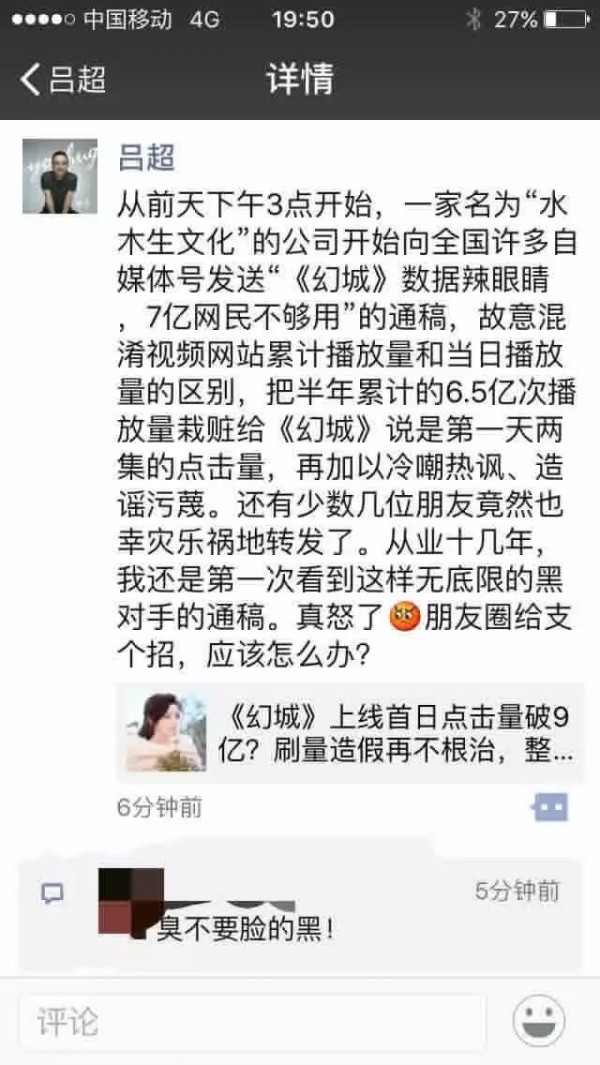Open the emoji picker
This screenshot has height=1065, width=600.
point(539,1022)
